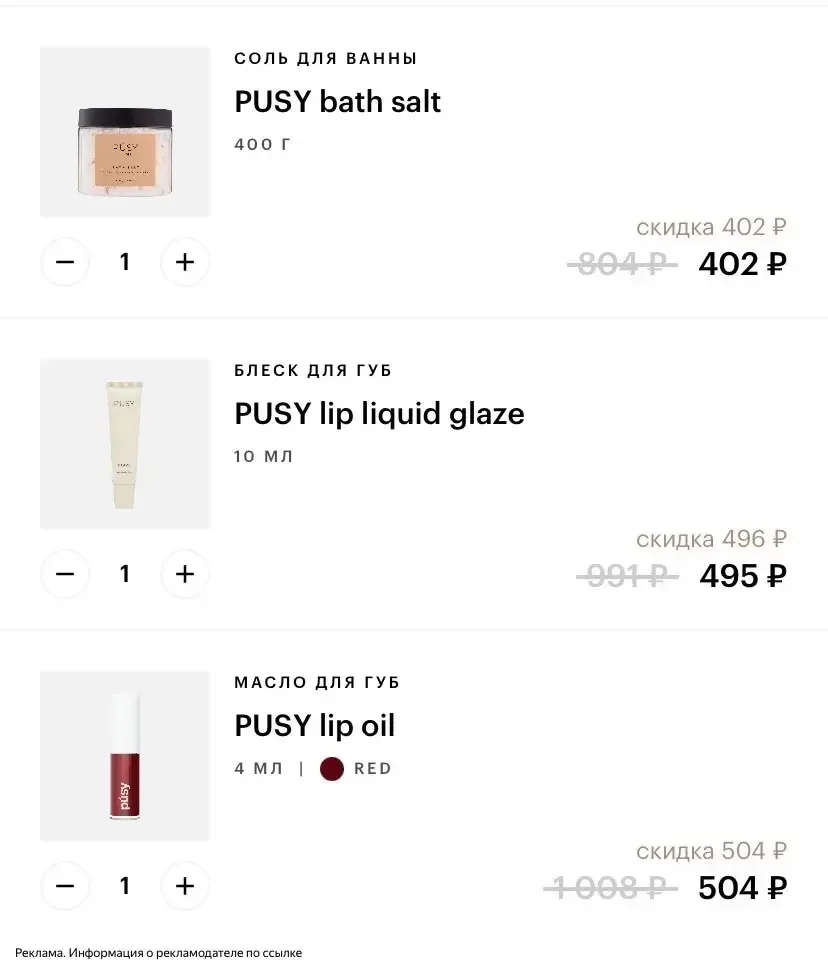Open the PUSY lip oil product image
The width and height of the screenshot is (828, 969).
(125, 756)
